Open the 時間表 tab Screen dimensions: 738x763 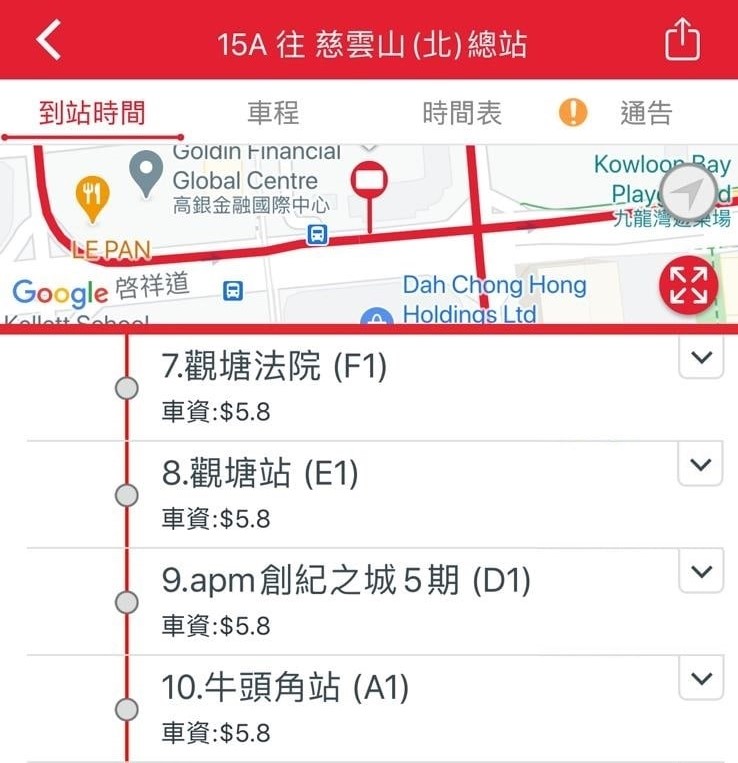point(462,113)
